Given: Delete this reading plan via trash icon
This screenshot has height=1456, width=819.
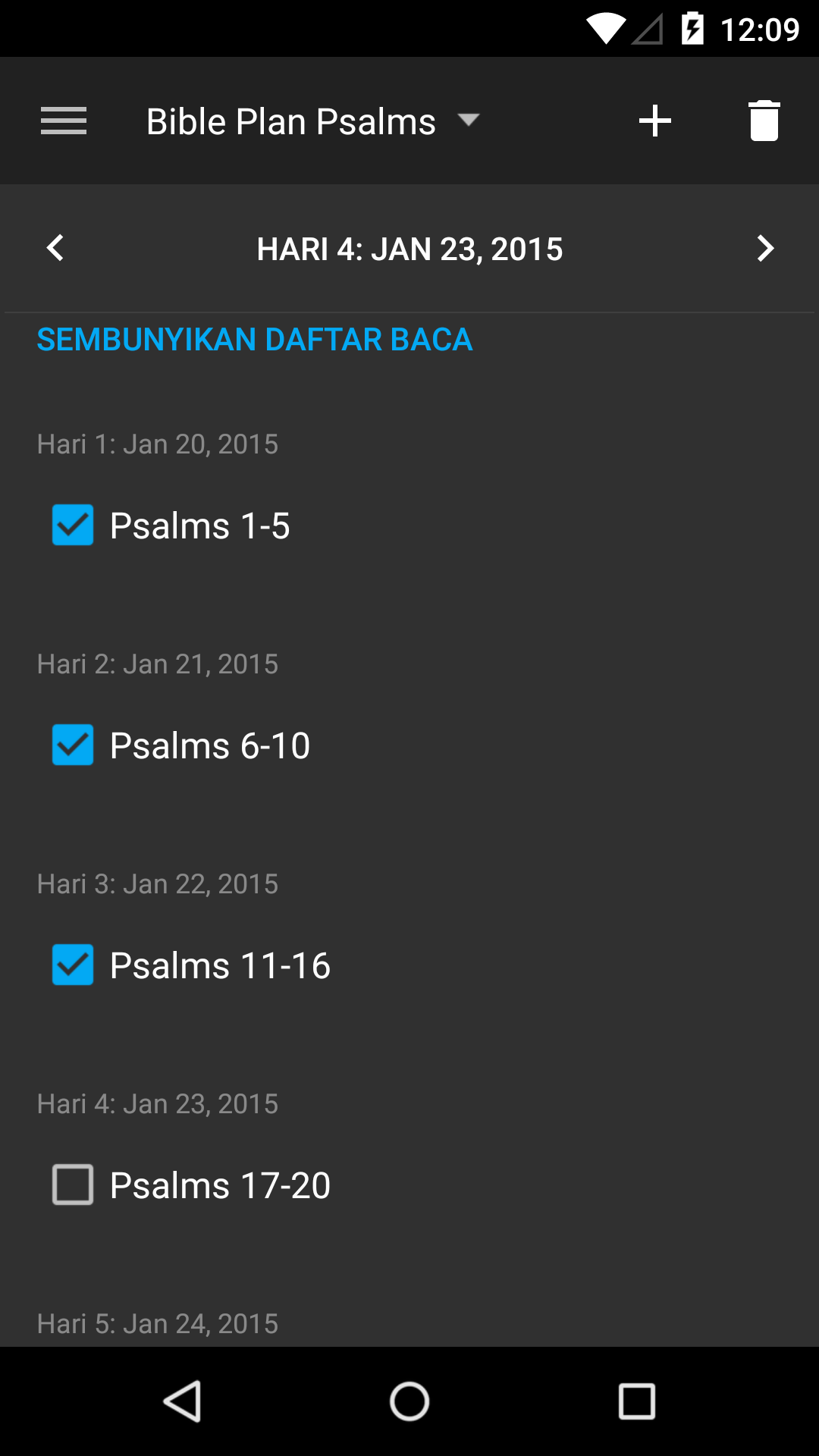Looking at the screenshot, I should click(764, 121).
